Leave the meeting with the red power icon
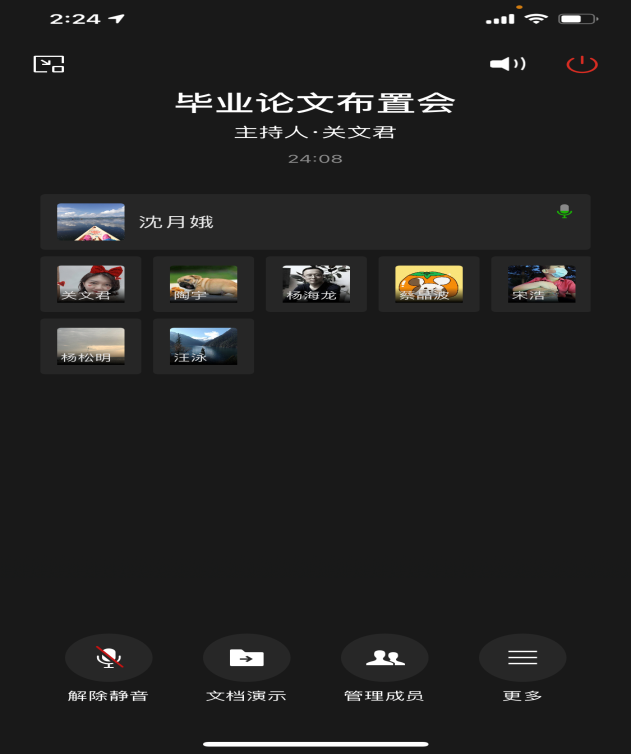Viewport: 631px width, 754px height. 581,64
